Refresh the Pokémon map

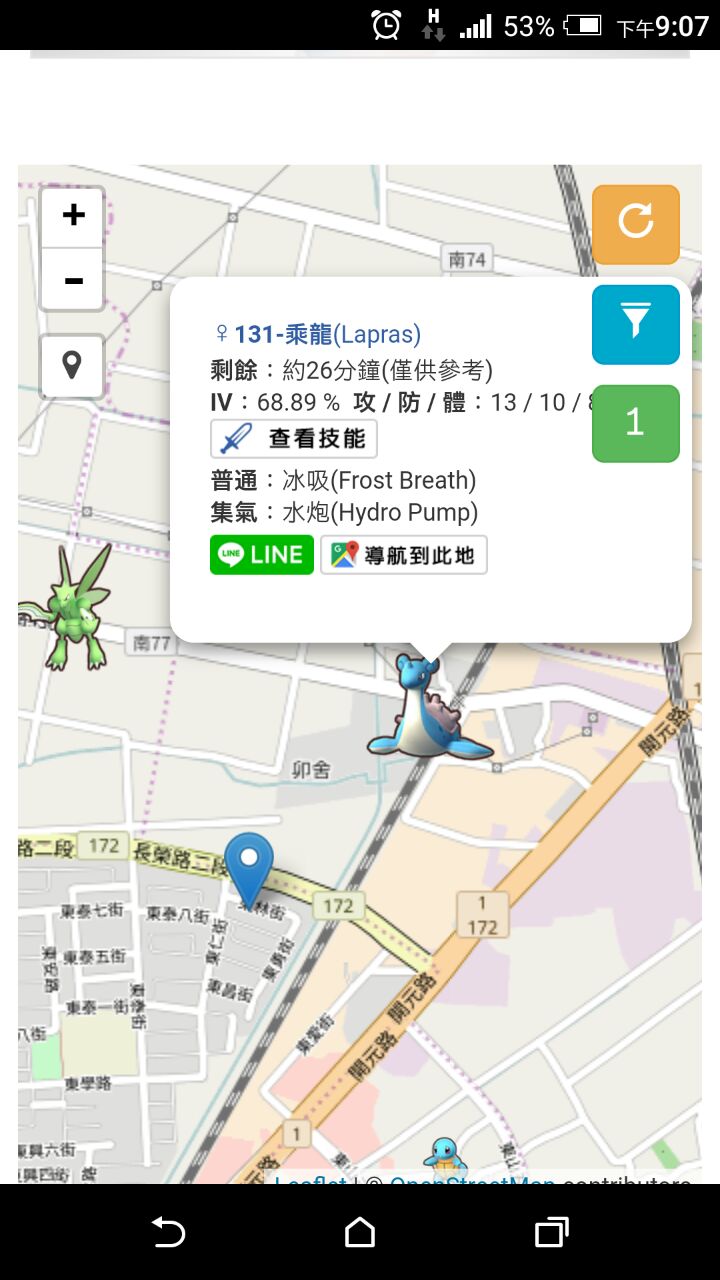coord(635,224)
